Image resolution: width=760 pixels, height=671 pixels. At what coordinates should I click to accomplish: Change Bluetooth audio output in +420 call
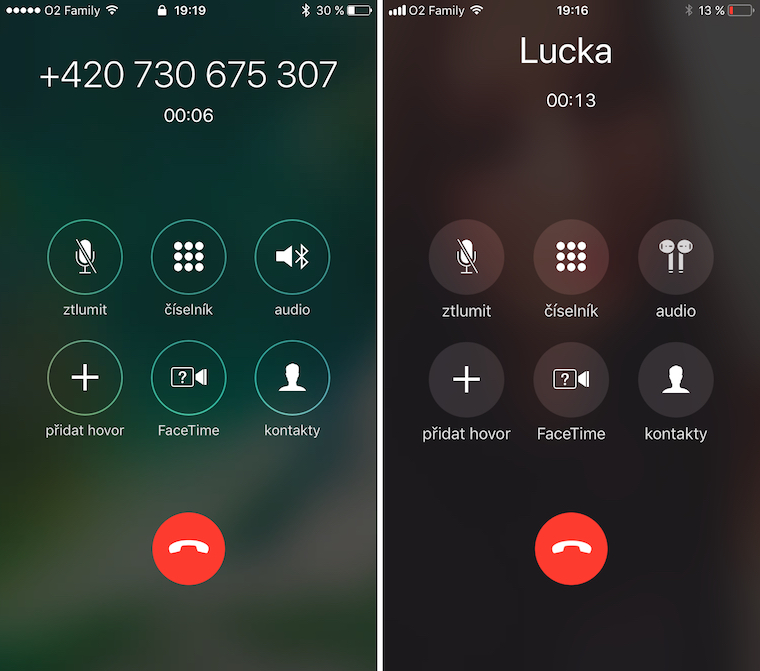click(292, 257)
